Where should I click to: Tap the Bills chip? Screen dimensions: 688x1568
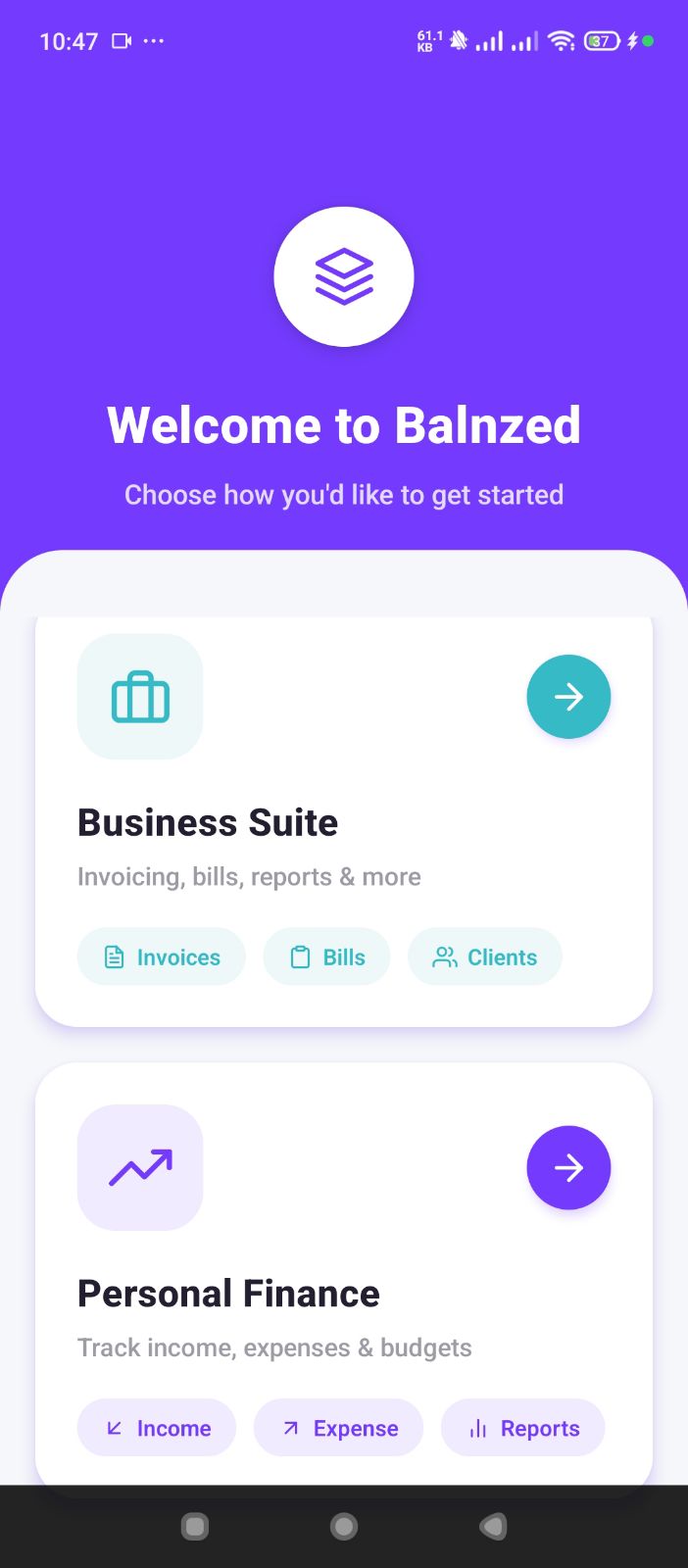[326, 956]
